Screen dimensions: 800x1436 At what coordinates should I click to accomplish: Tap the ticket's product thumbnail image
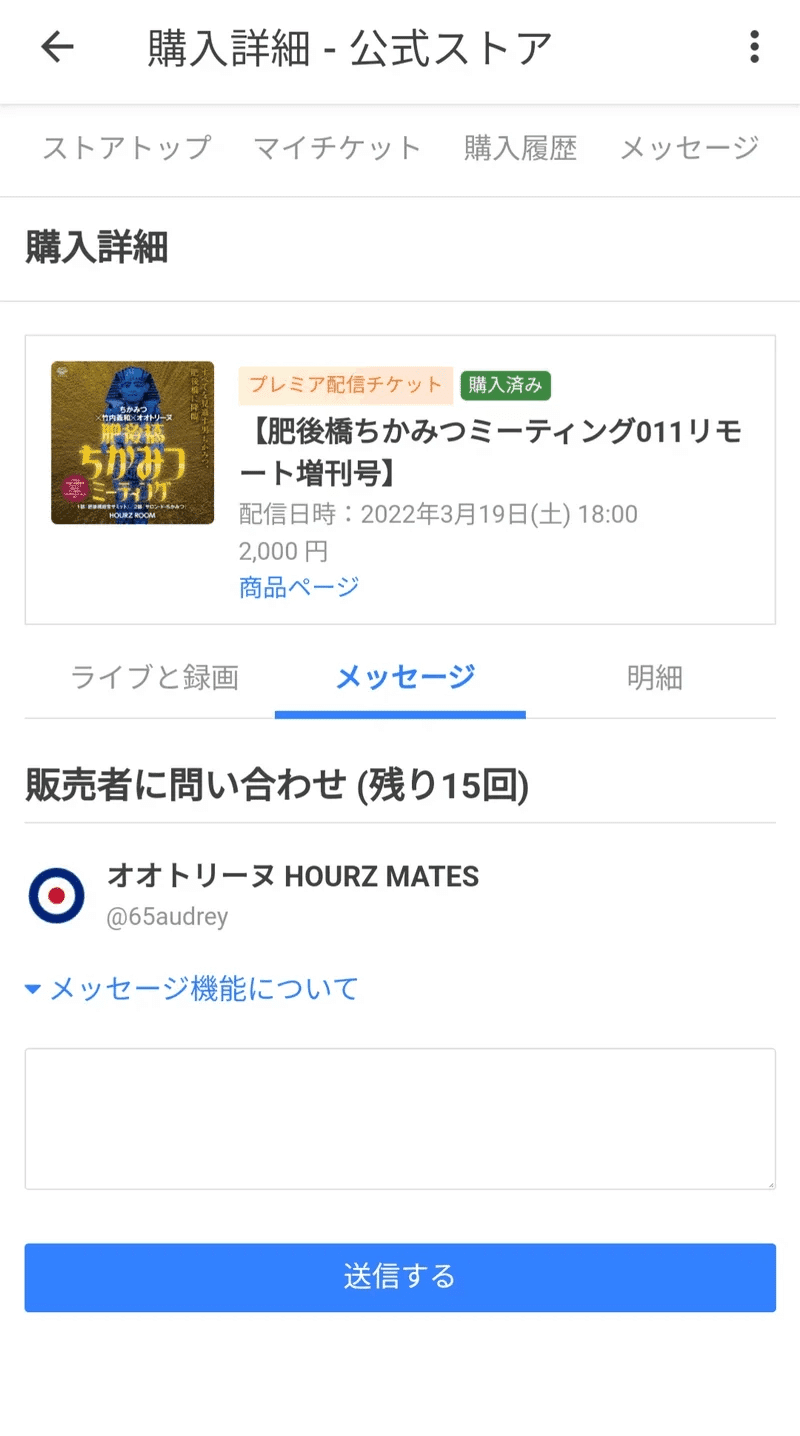(133, 443)
